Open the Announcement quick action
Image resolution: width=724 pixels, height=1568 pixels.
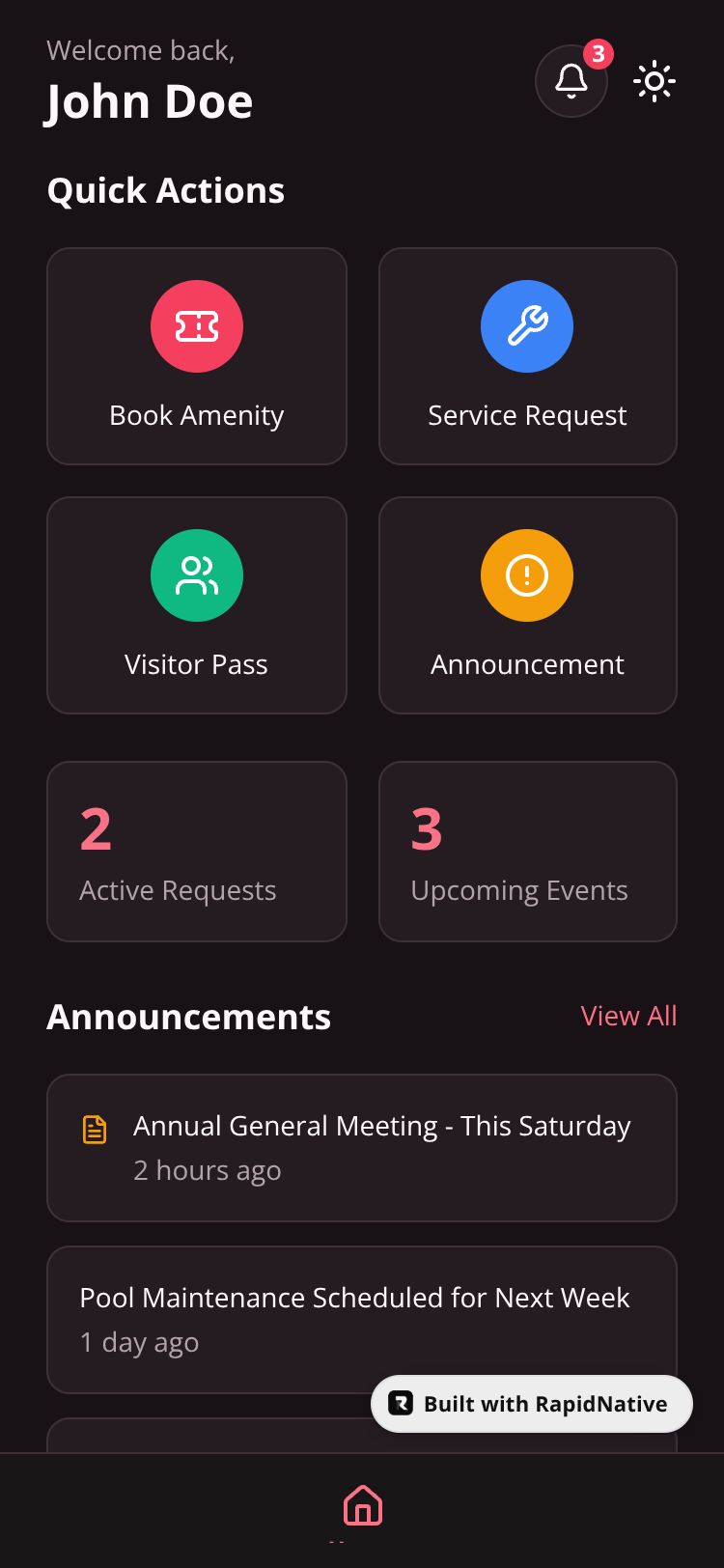pyautogui.click(x=527, y=605)
